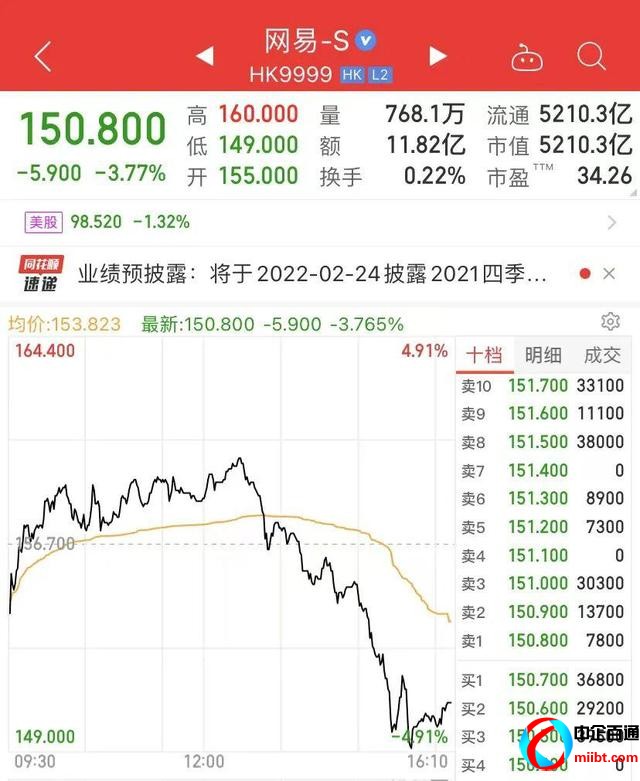The height and width of the screenshot is (781, 640).
Task: Open chart settings gear
Action: click(x=609, y=322)
